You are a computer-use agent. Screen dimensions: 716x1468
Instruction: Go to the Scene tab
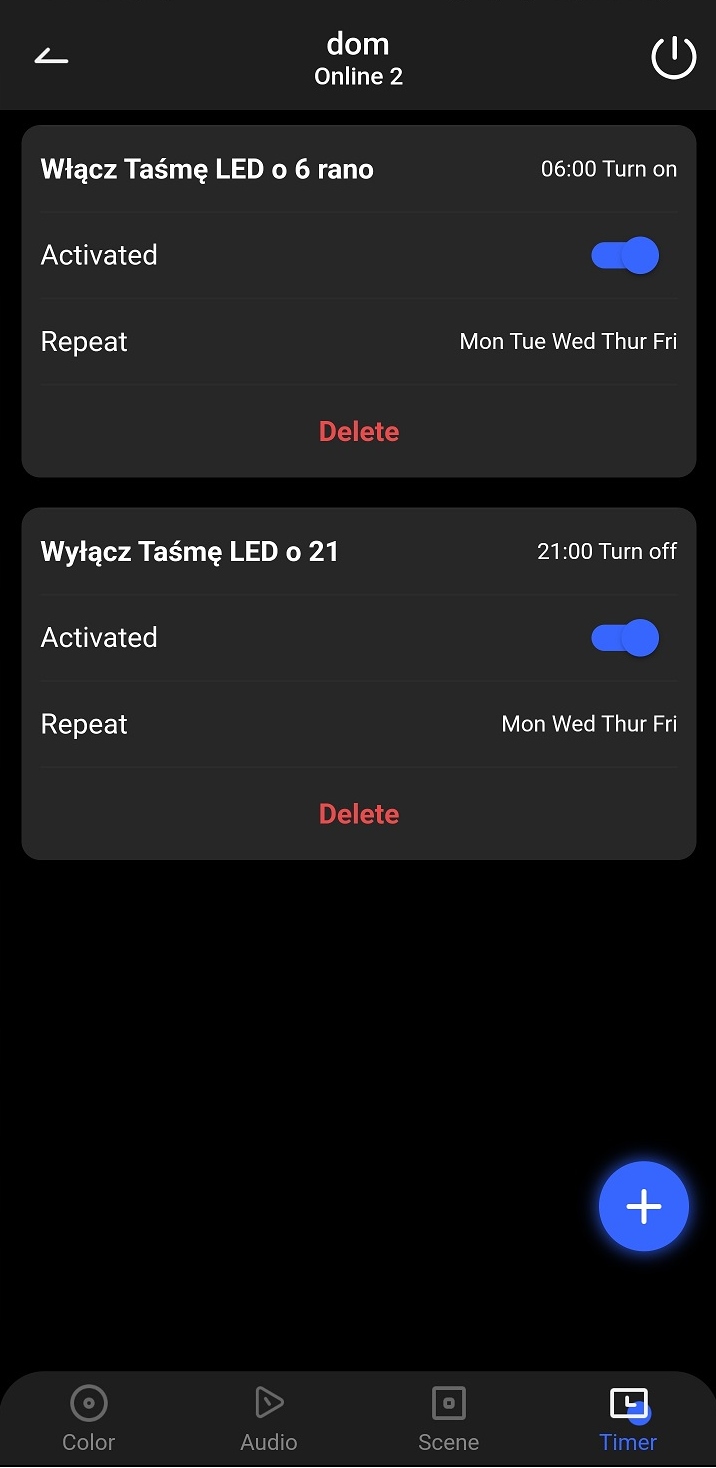click(x=448, y=1418)
